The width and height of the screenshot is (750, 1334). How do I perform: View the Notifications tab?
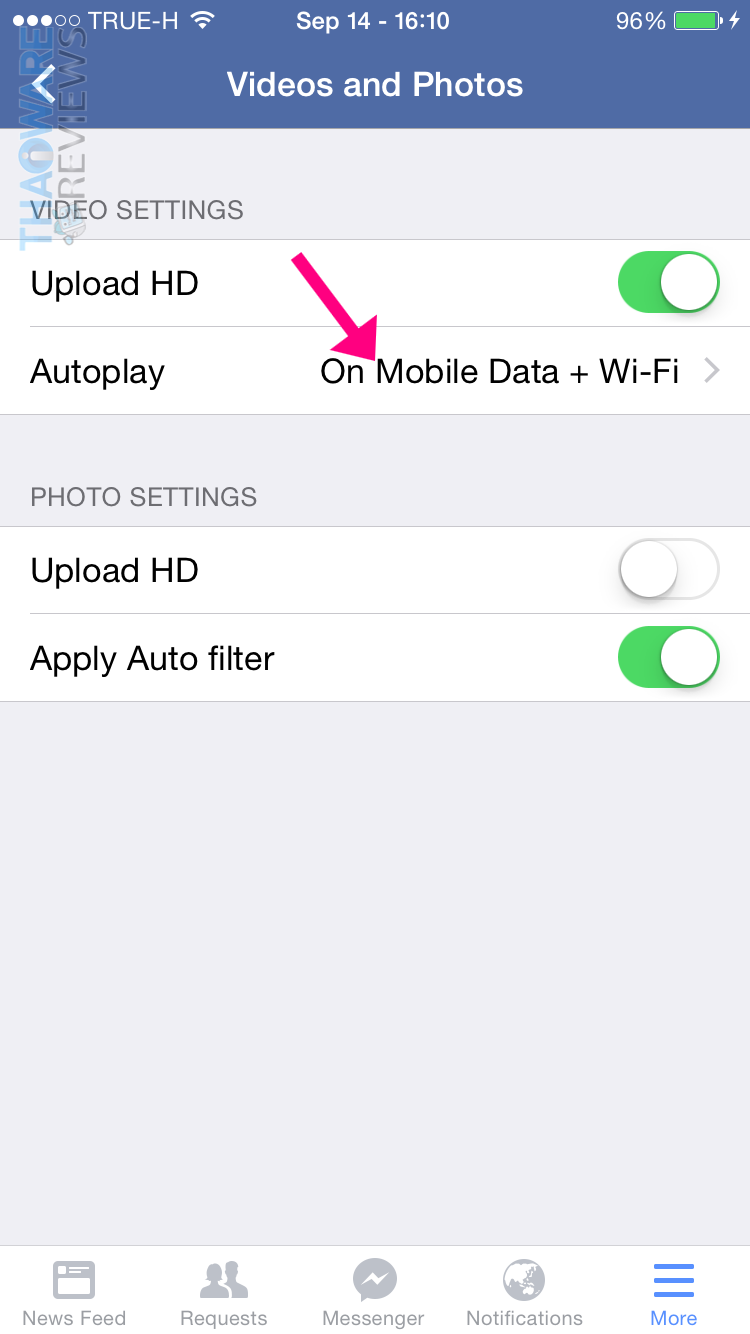tap(524, 1292)
